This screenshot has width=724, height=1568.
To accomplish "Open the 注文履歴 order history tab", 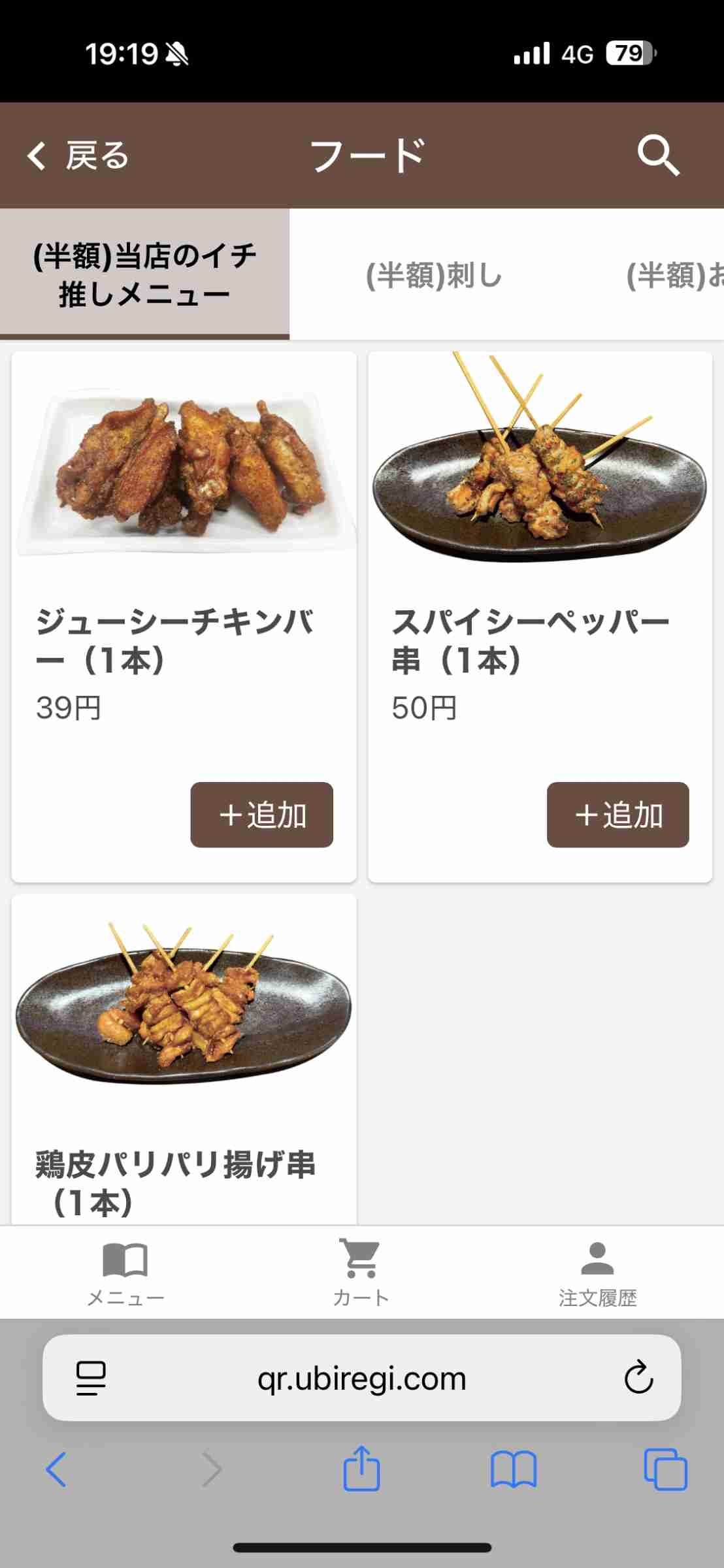I will click(x=597, y=1273).
